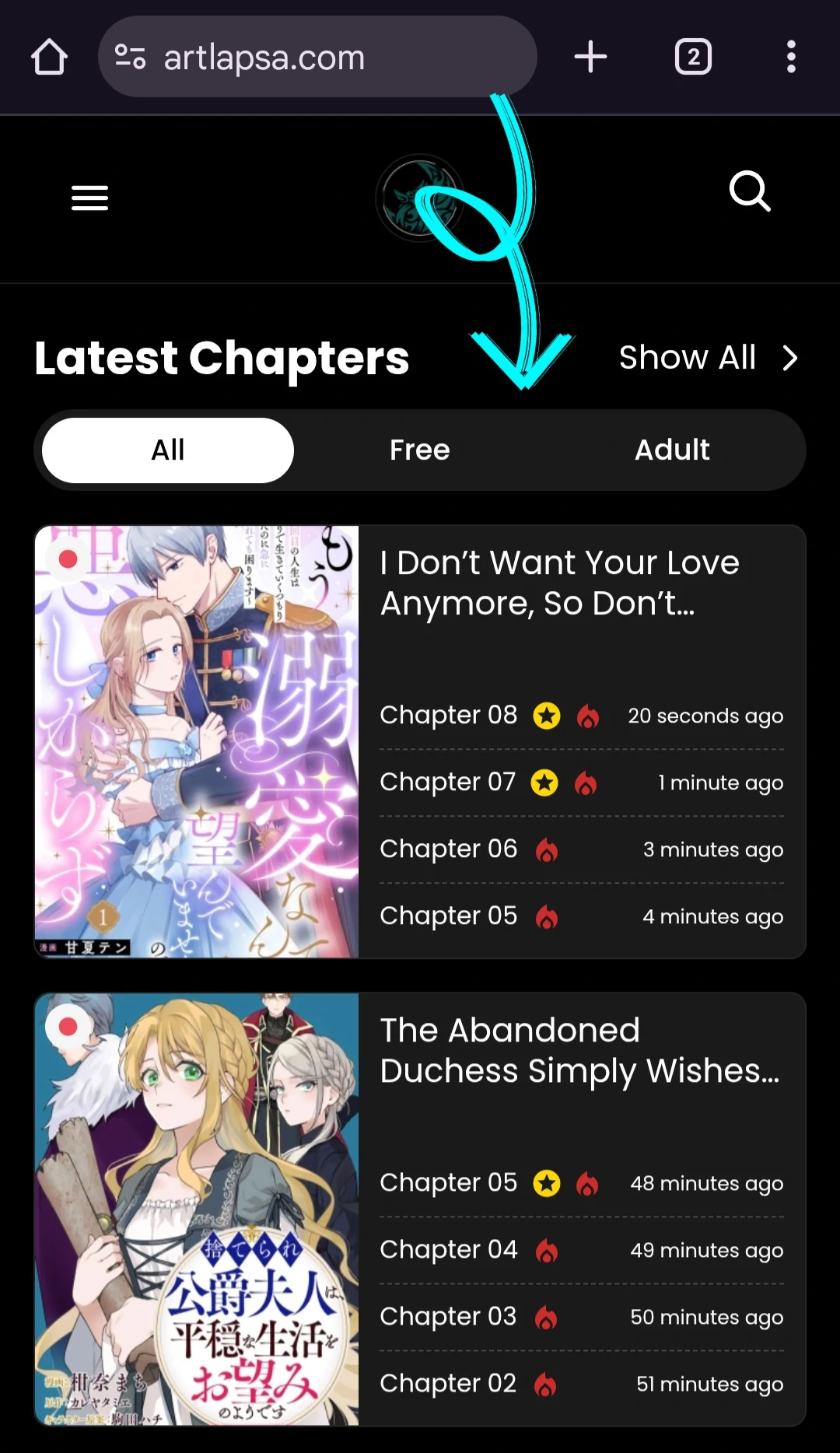Image resolution: width=840 pixels, height=1453 pixels.
Task: Open the Chrome three-dot menu
Action: pyautogui.click(x=791, y=56)
